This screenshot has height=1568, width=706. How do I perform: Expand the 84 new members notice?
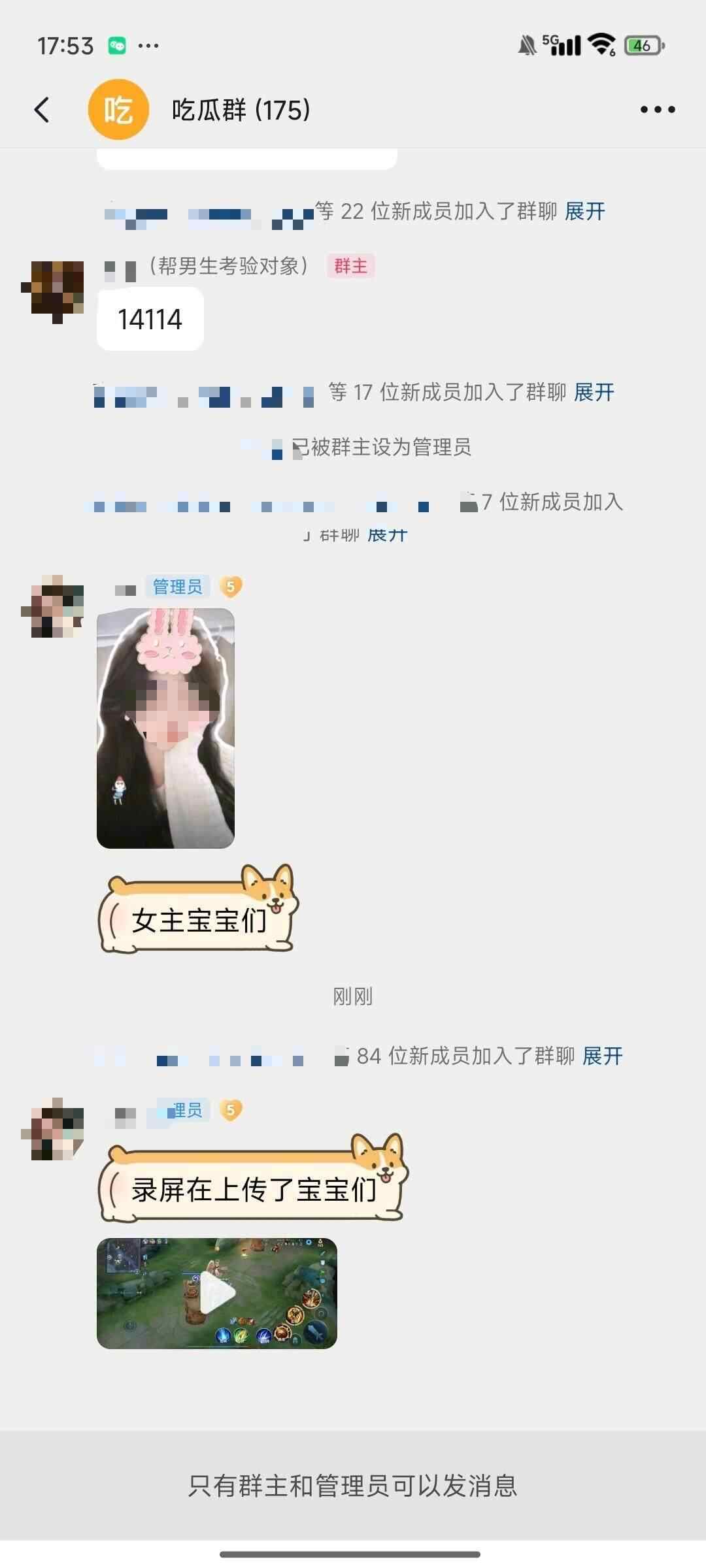pyautogui.click(x=602, y=1056)
